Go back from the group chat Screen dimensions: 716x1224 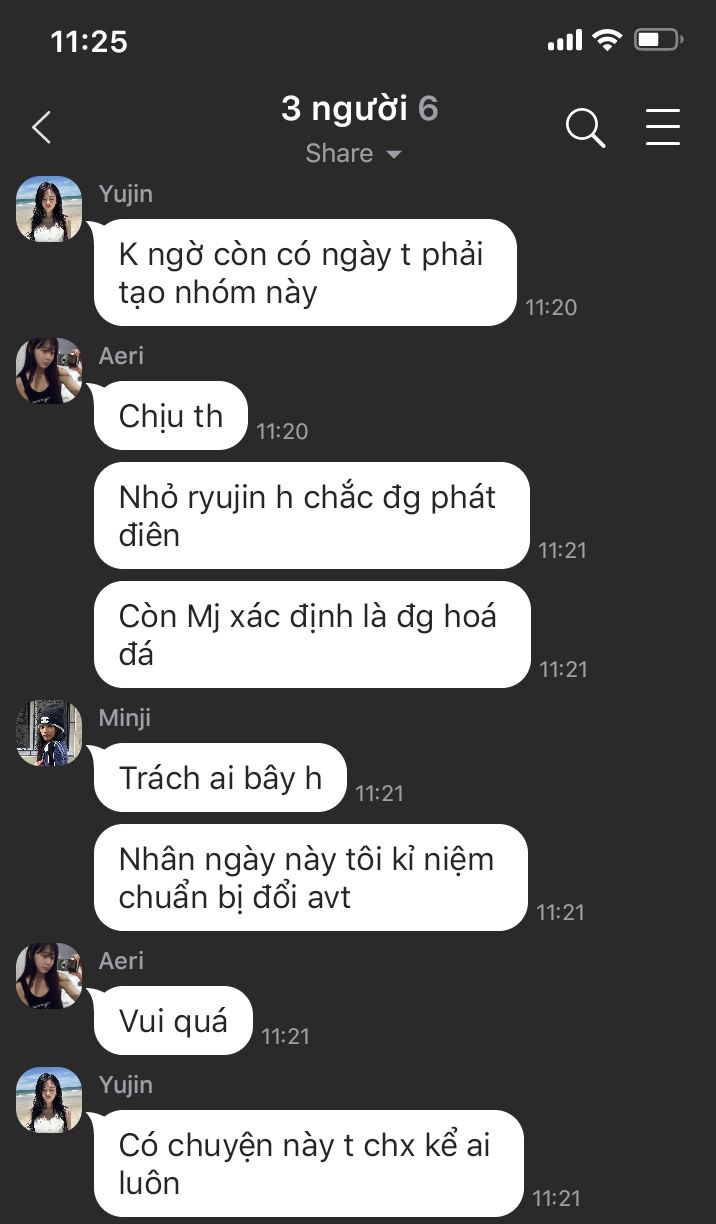pyautogui.click(x=41, y=128)
